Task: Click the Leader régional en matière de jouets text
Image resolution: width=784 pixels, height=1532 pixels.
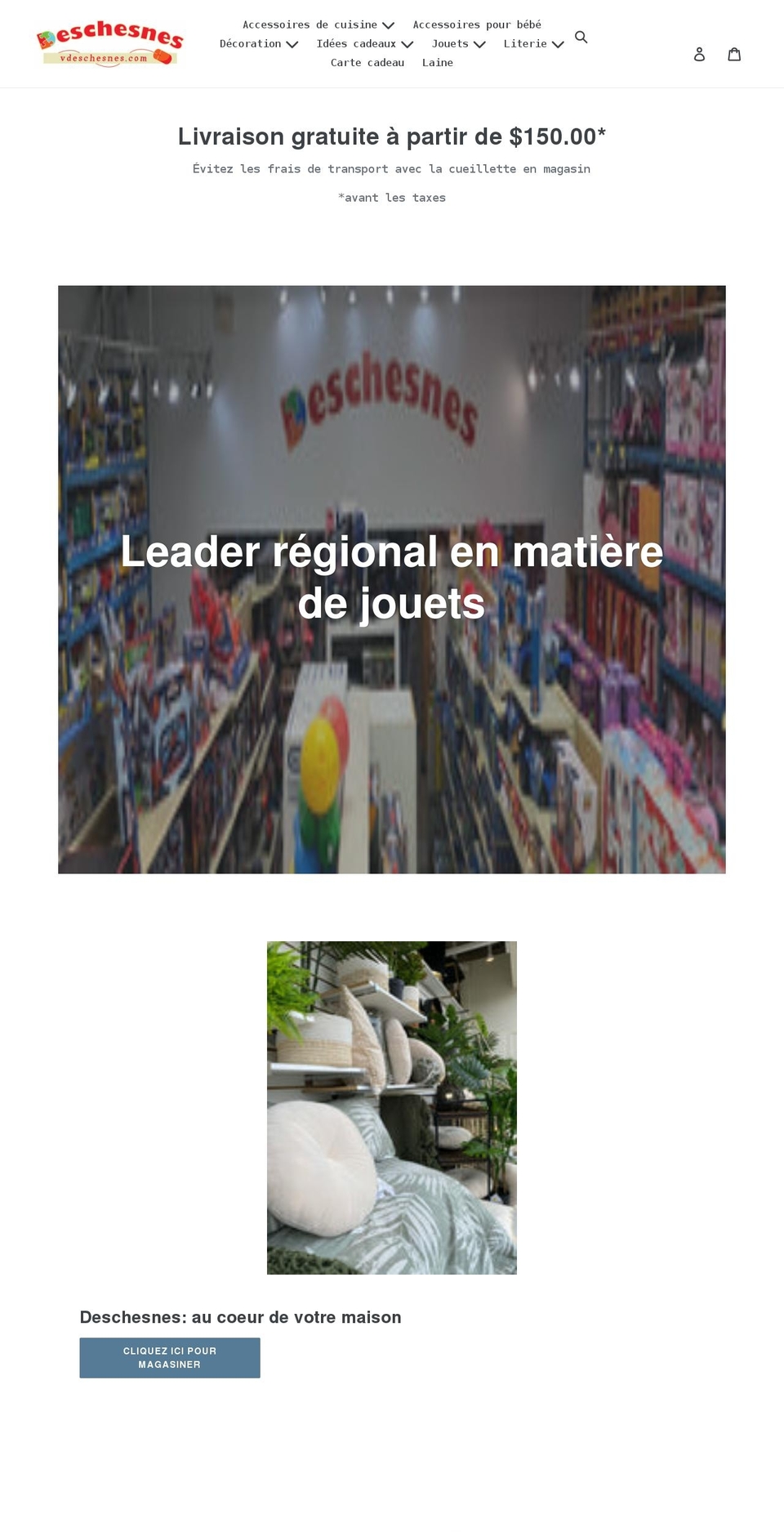Action: [x=392, y=578]
